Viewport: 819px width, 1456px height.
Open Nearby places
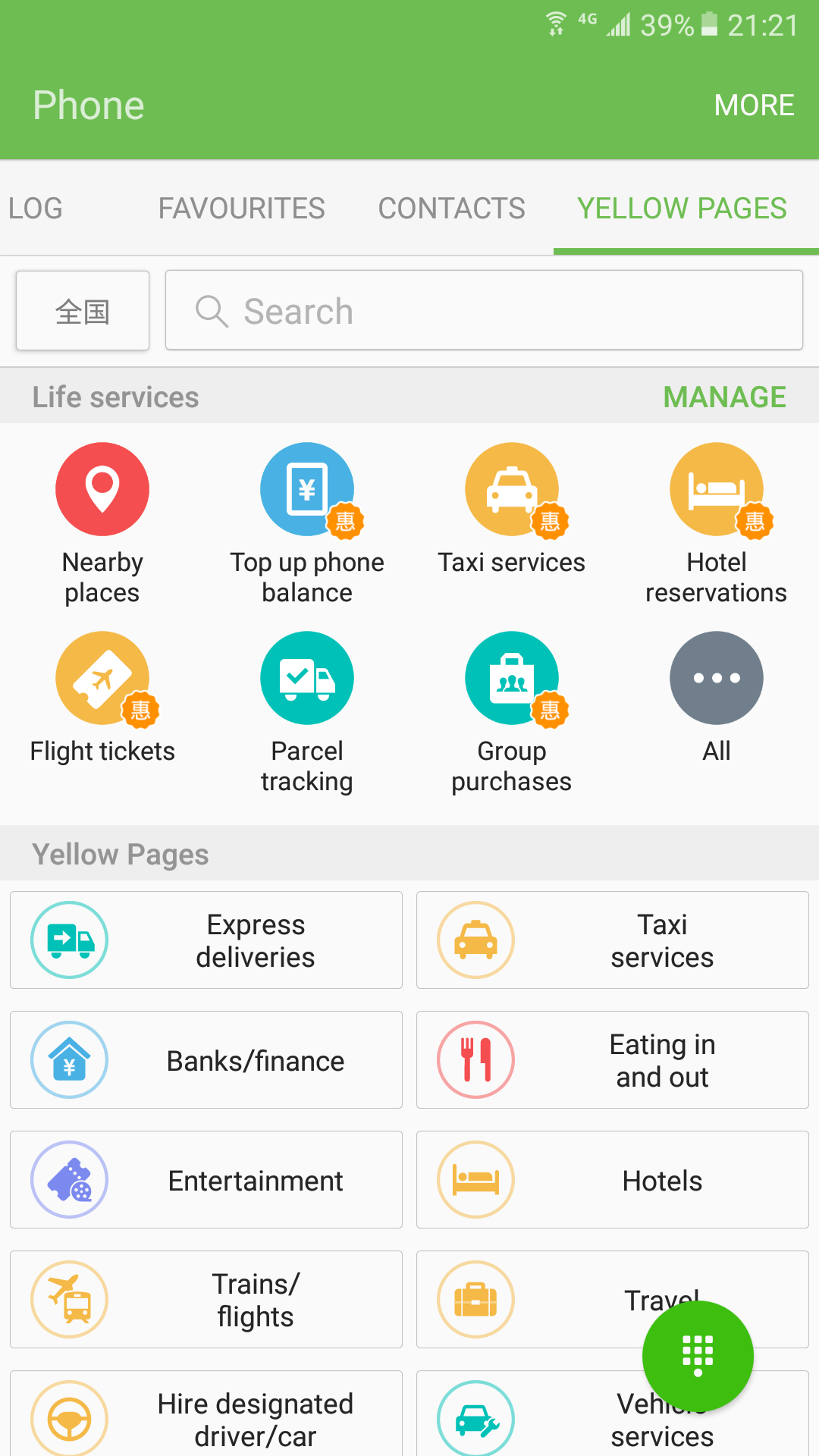point(102,523)
